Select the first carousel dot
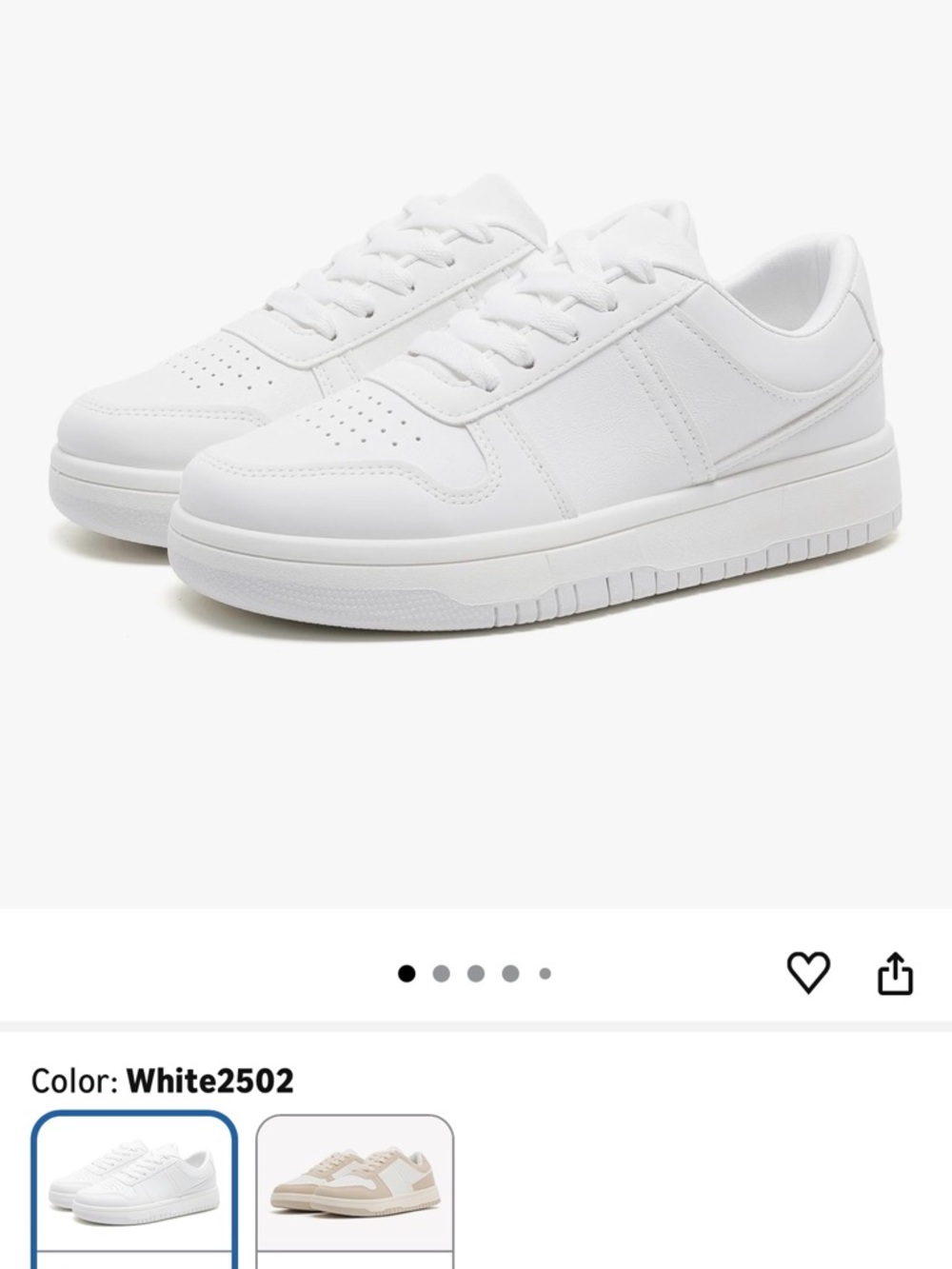 click(407, 971)
